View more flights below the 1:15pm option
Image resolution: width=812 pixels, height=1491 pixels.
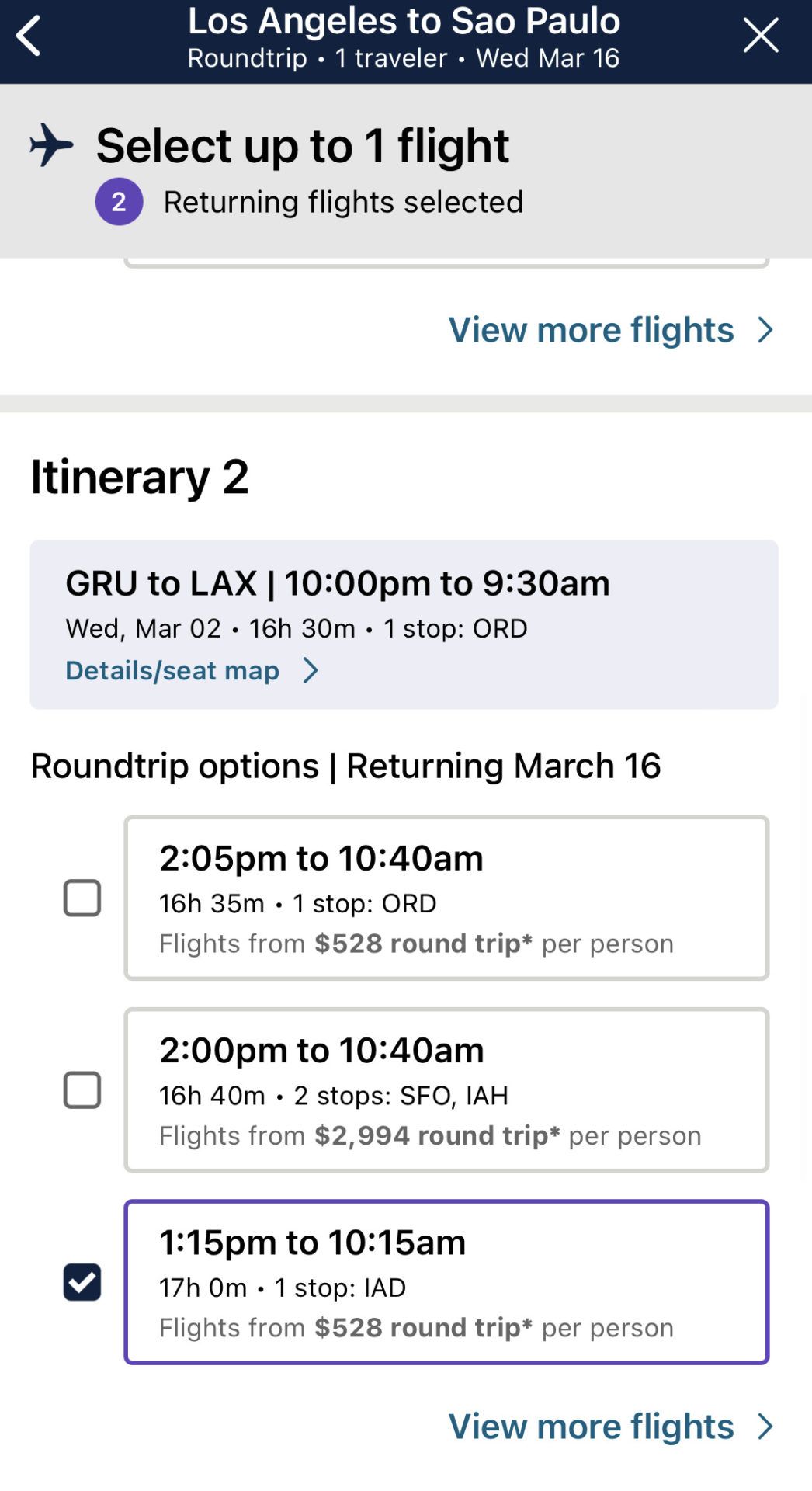coord(612,1427)
